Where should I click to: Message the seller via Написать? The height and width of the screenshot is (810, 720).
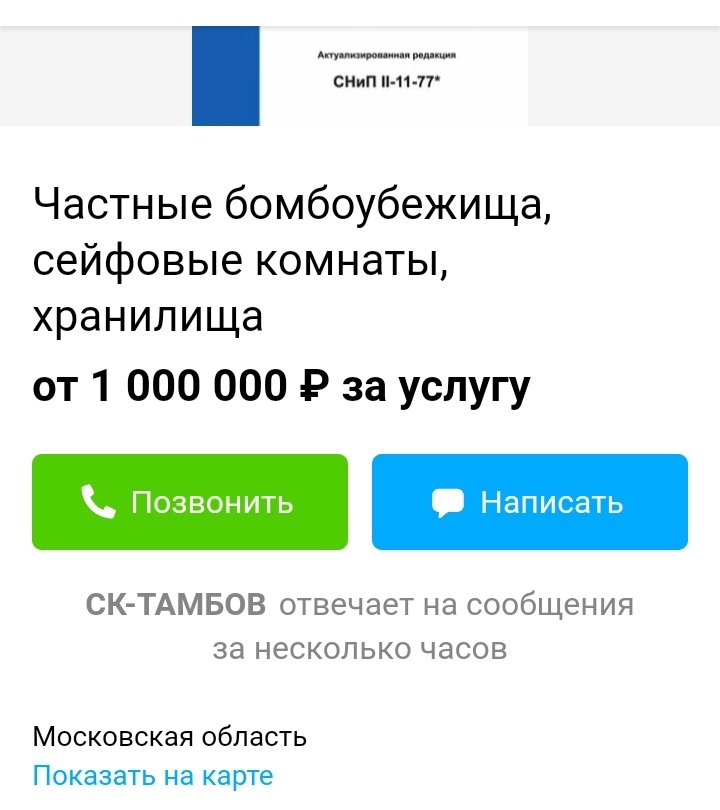tap(530, 502)
